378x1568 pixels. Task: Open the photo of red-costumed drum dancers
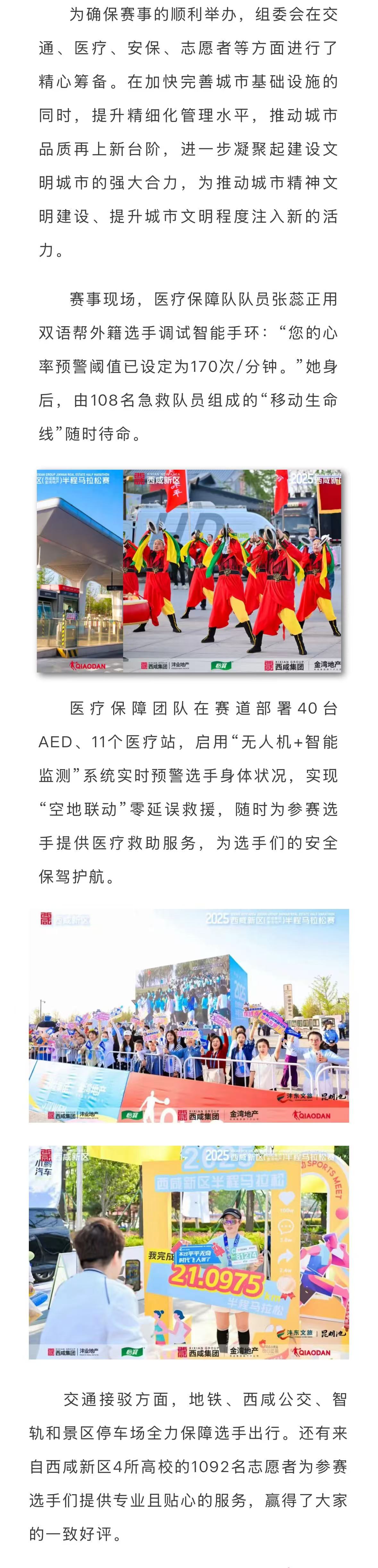232,571
